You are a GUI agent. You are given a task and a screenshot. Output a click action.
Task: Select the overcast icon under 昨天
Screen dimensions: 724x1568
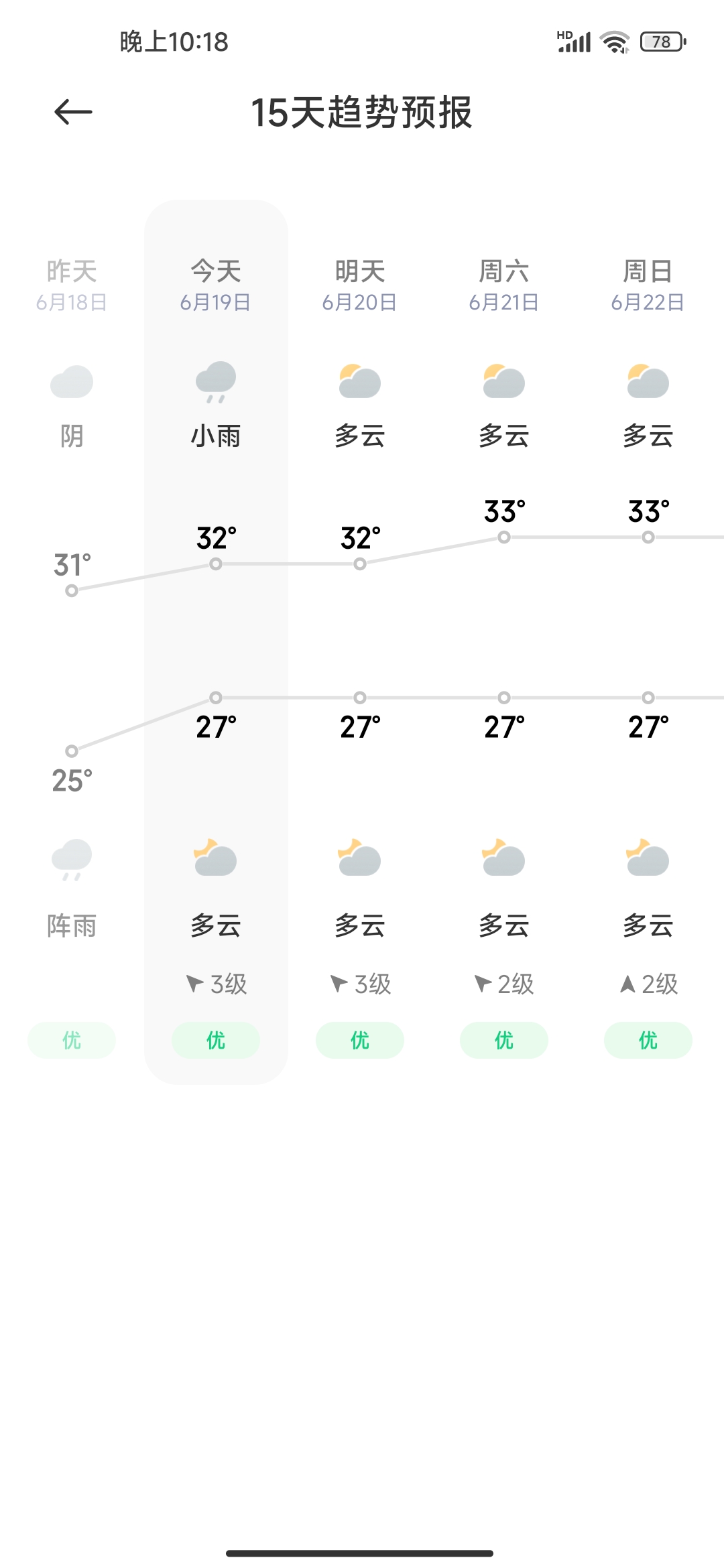pos(71,382)
